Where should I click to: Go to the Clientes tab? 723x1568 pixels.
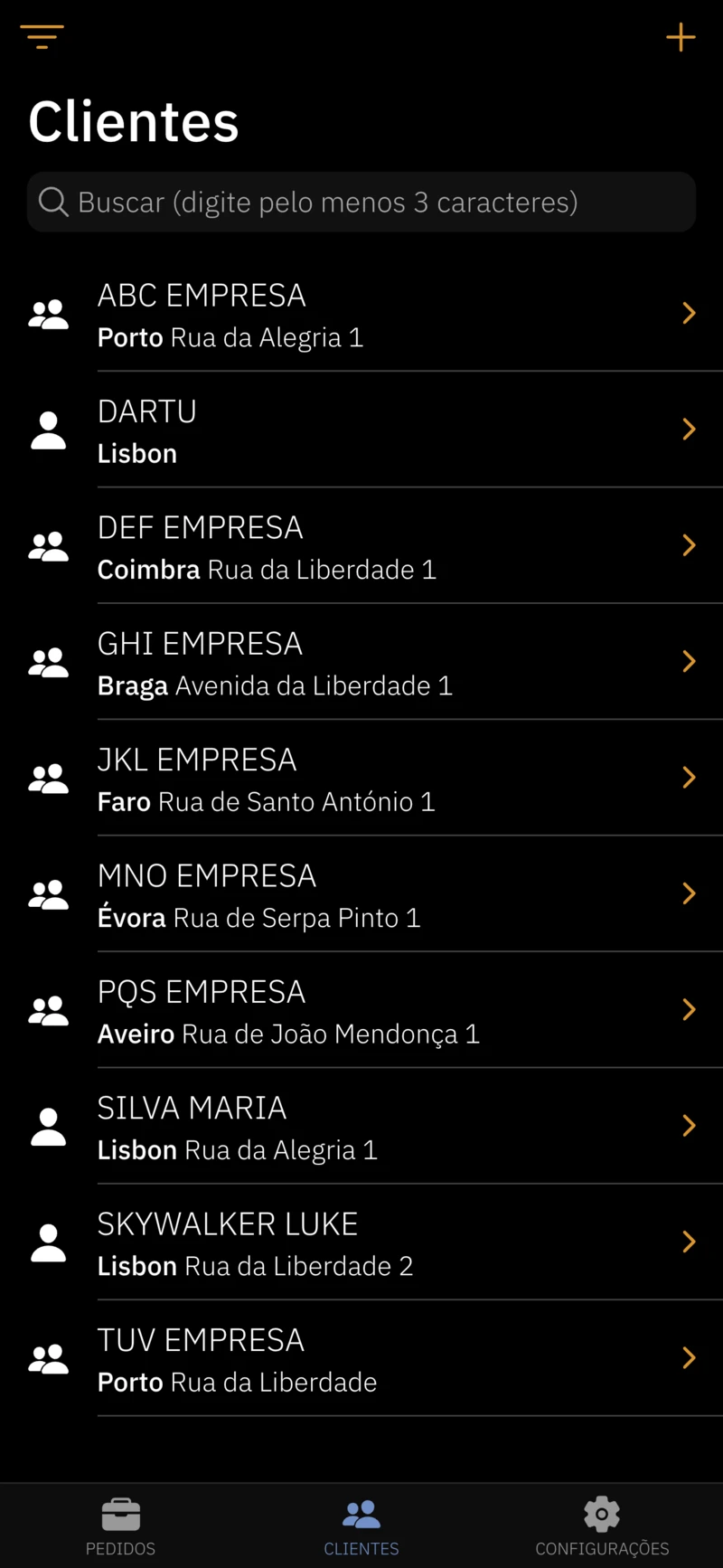point(361,1526)
